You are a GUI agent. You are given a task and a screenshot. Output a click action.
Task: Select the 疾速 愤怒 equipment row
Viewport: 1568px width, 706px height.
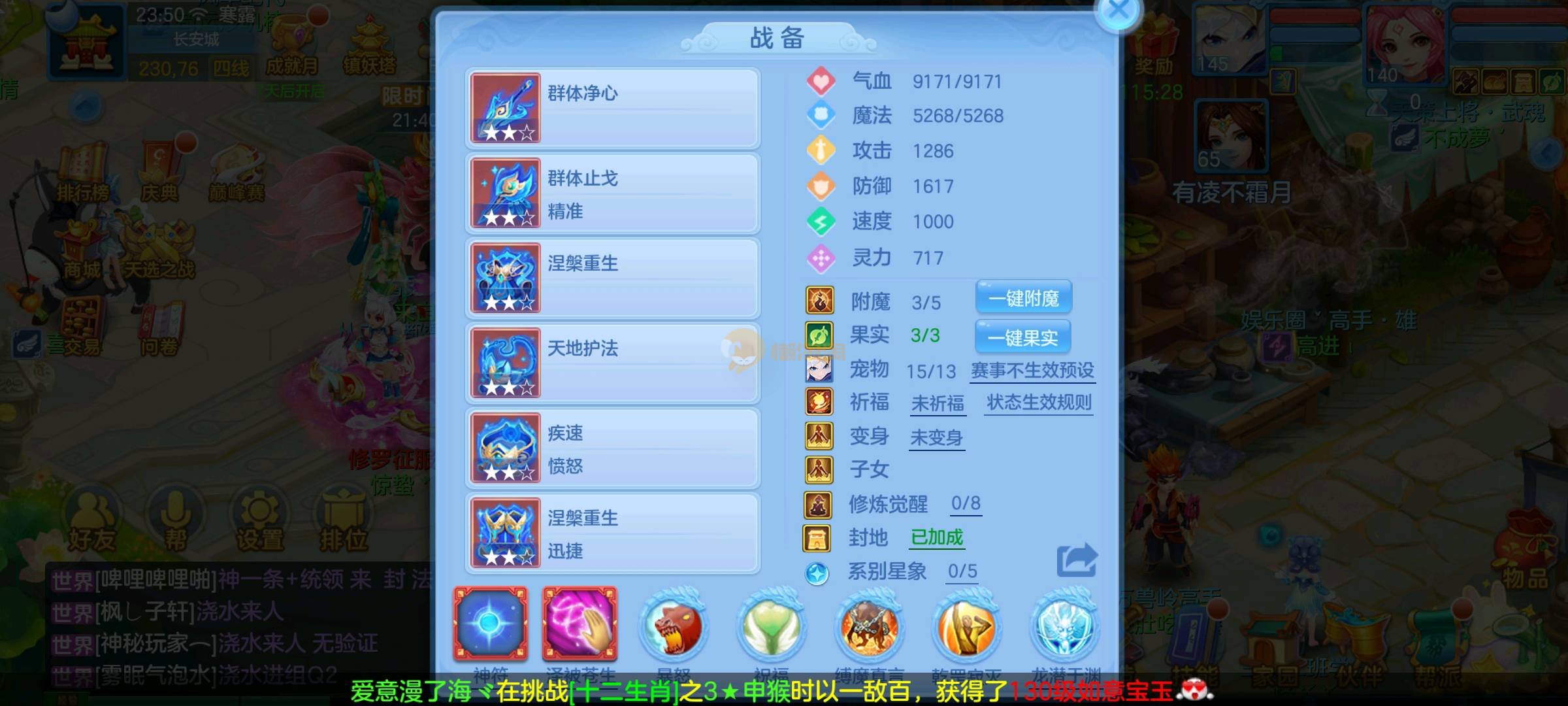click(613, 448)
